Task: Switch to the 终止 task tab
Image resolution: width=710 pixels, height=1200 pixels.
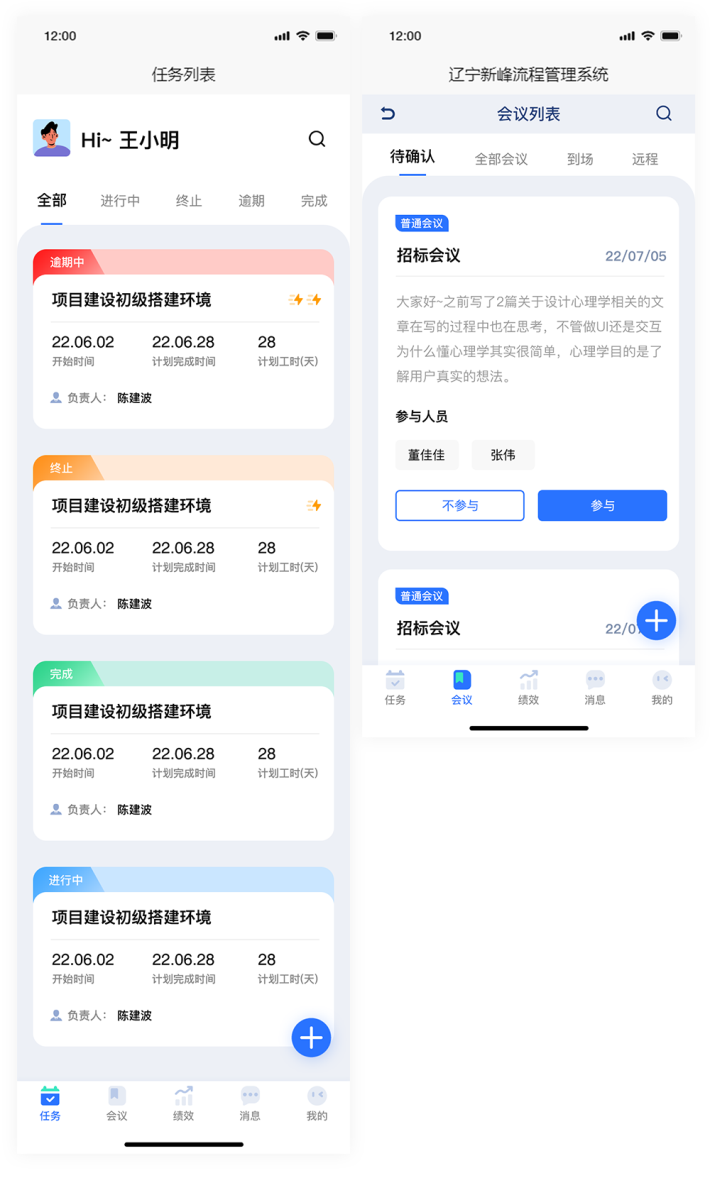Action: pos(189,201)
